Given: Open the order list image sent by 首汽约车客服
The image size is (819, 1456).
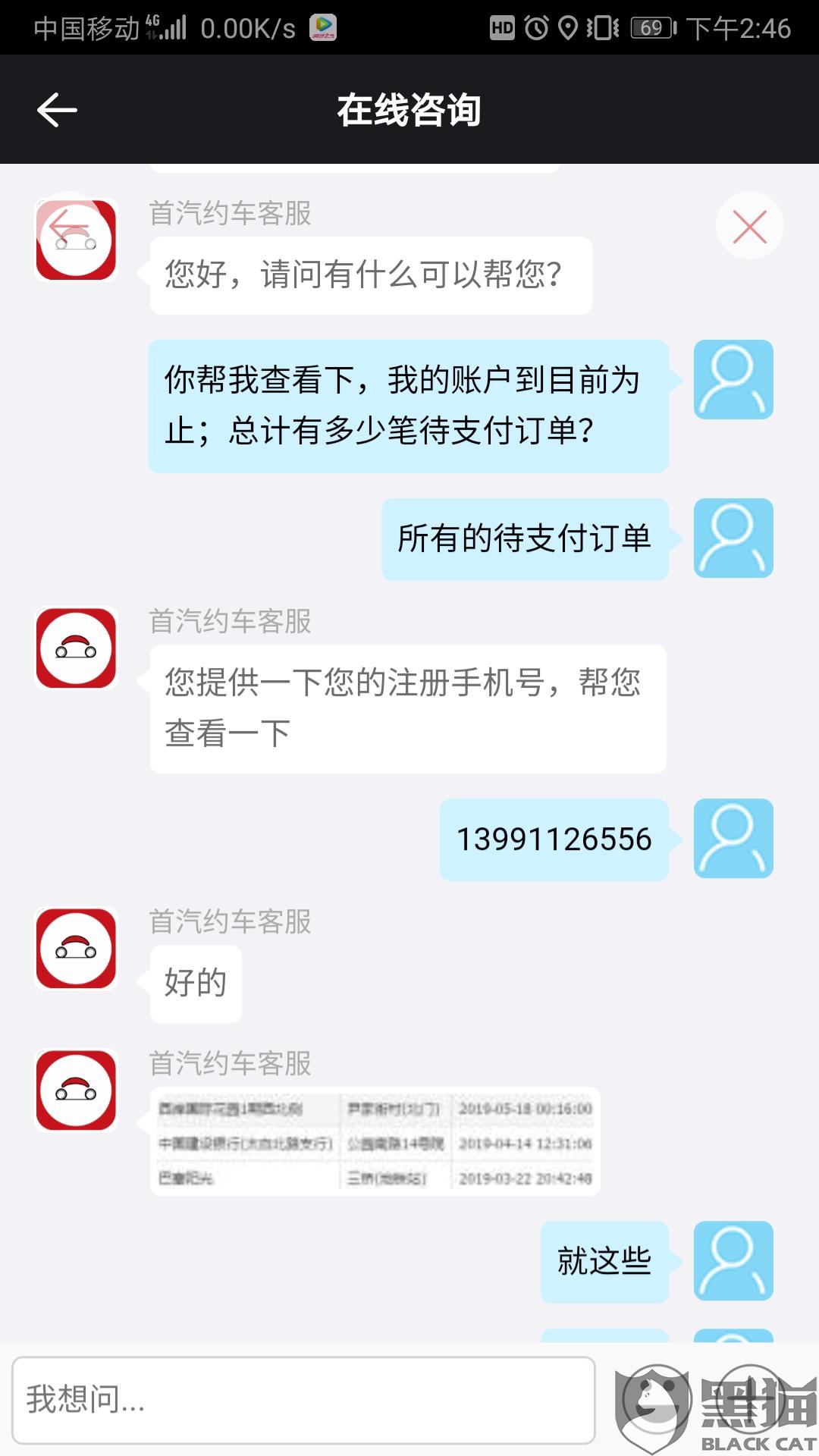Looking at the screenshot, I should pyautogui.click(x=375, y=1142).
